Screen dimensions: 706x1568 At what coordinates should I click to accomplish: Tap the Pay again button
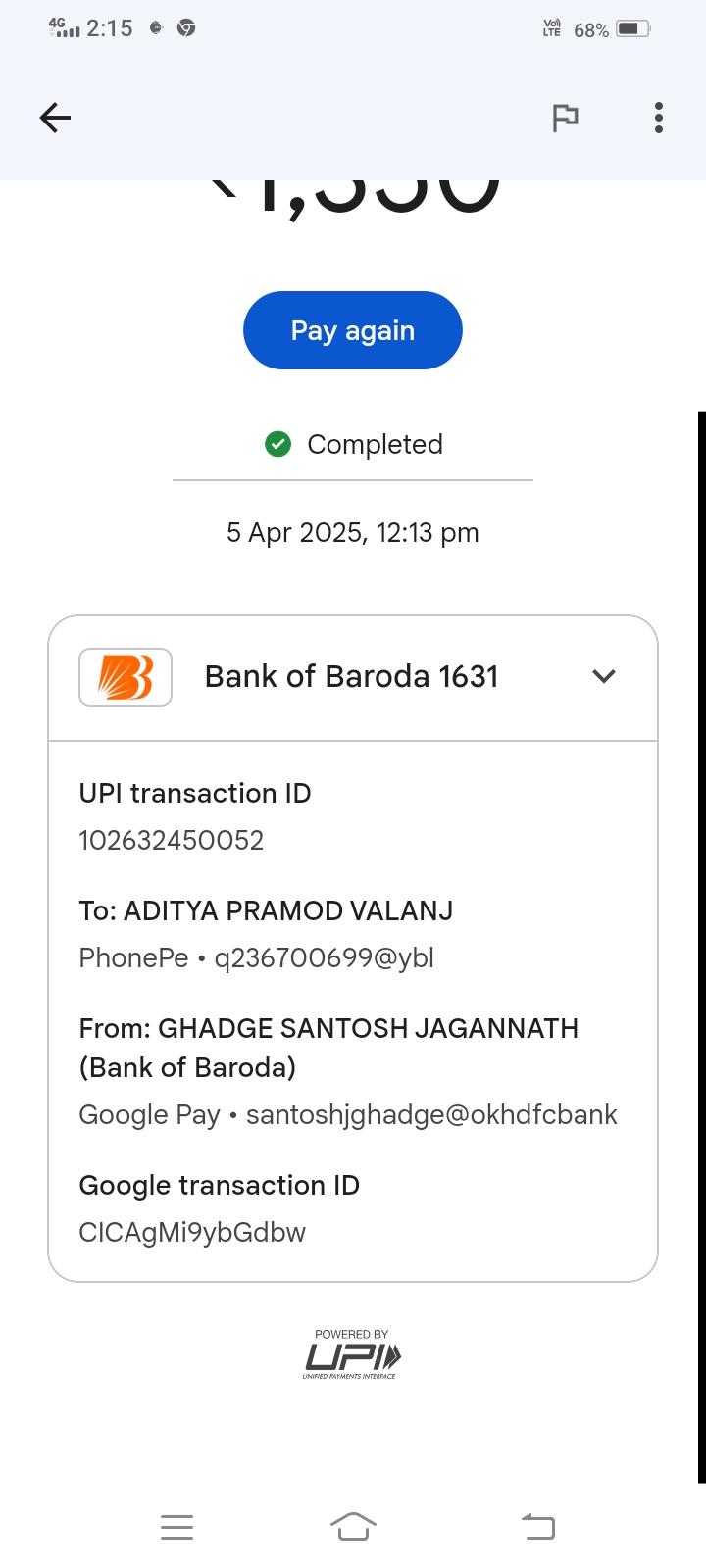click(x=352, y=330)
